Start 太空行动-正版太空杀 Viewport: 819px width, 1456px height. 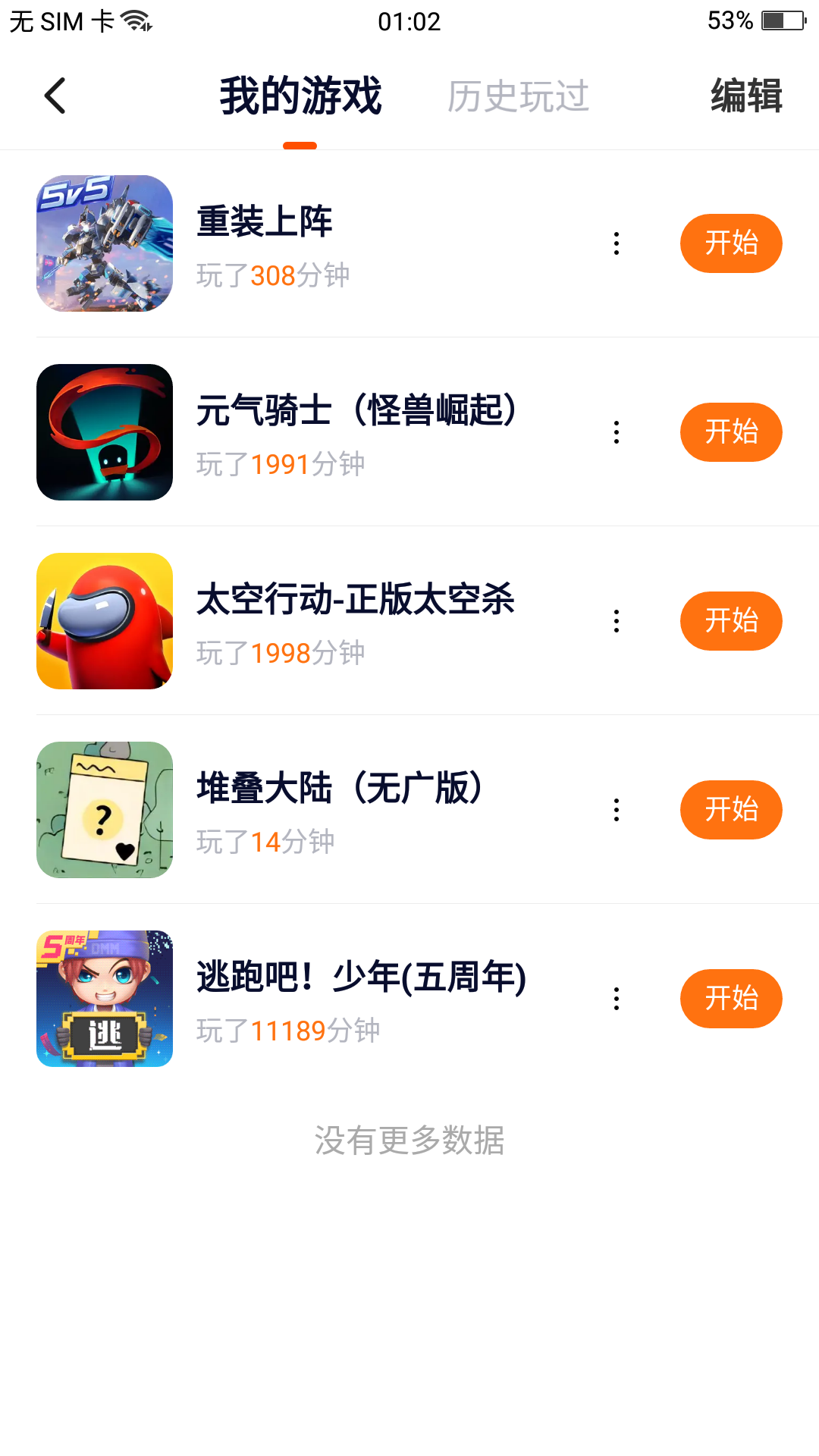click(x=730, y=621)
